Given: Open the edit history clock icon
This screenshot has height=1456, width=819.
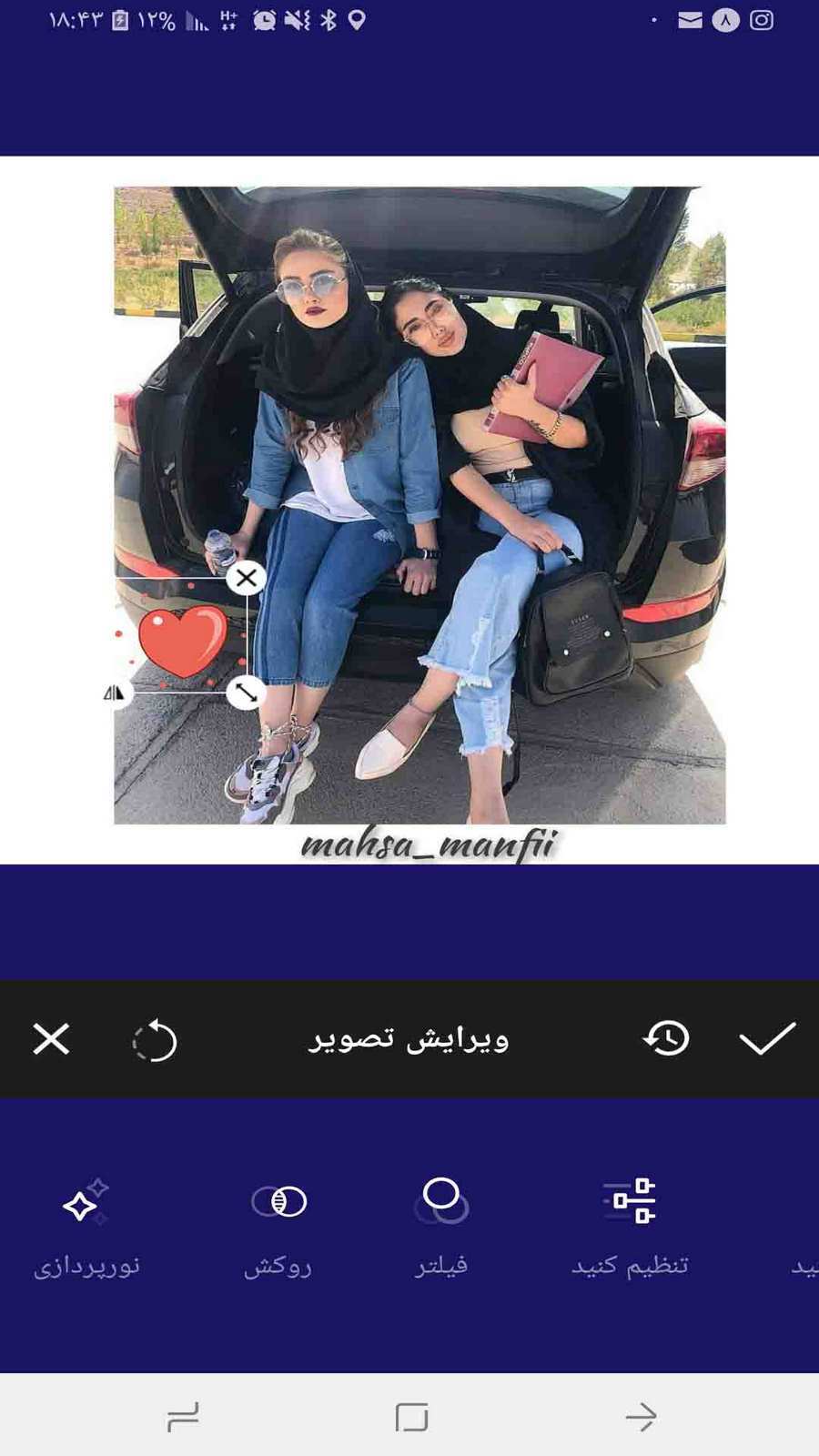Looking at the screenshot, I should (667, 1038).
